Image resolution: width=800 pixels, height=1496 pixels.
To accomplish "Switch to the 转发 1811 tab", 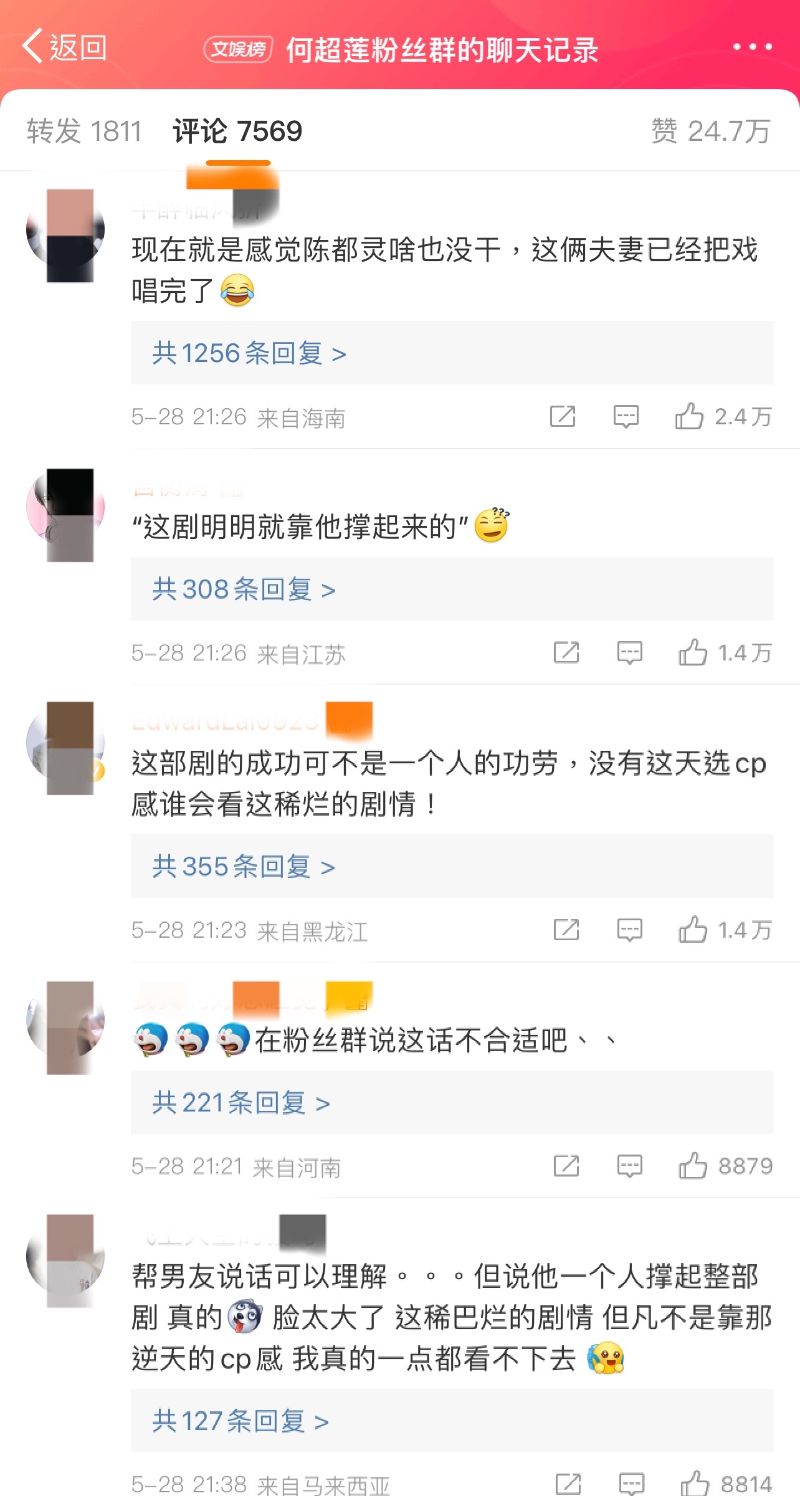I will coord(84,131).
